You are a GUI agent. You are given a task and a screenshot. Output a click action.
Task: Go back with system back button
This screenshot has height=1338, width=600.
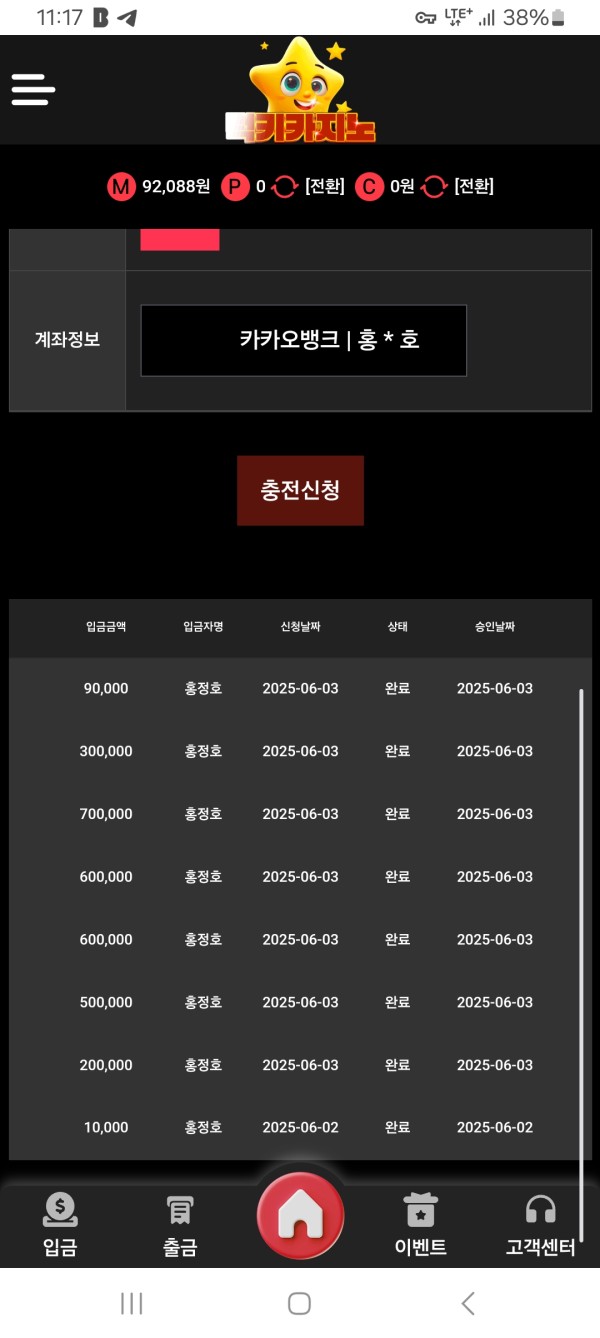[x=467, y=1303]
